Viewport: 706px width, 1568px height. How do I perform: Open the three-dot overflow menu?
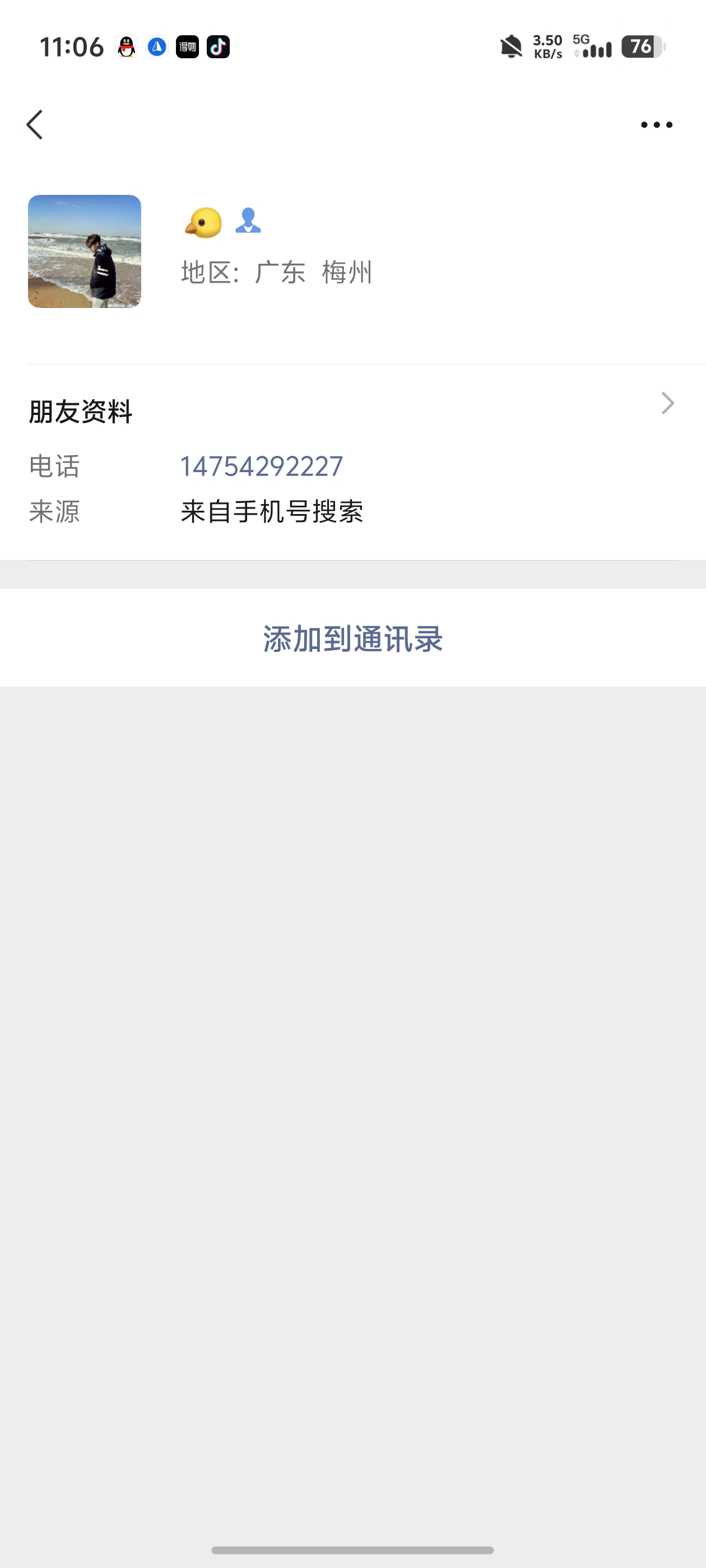coord(656,125)
